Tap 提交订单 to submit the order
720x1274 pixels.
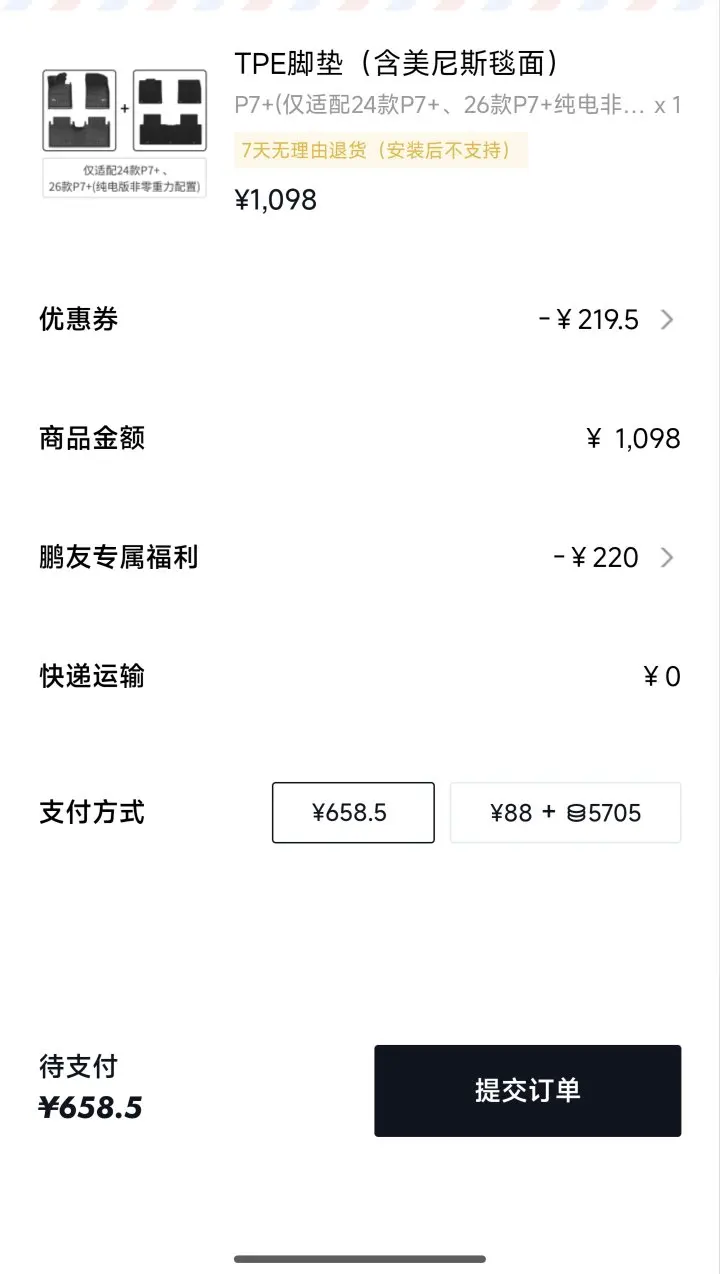click(527, 1090)
